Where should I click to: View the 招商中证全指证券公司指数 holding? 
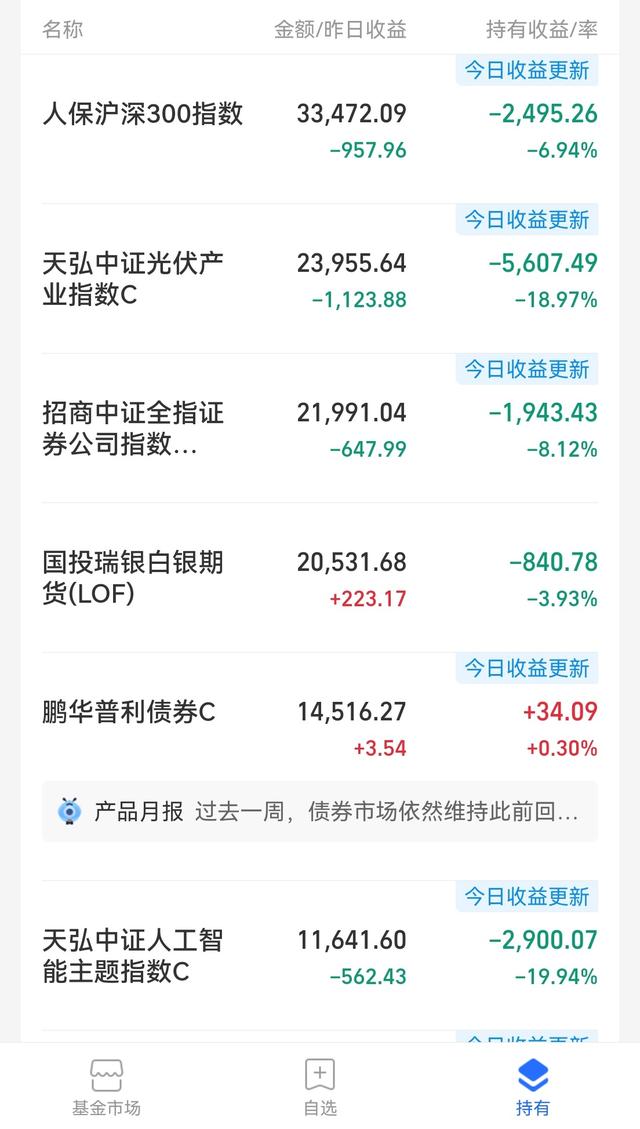point(320,428)
